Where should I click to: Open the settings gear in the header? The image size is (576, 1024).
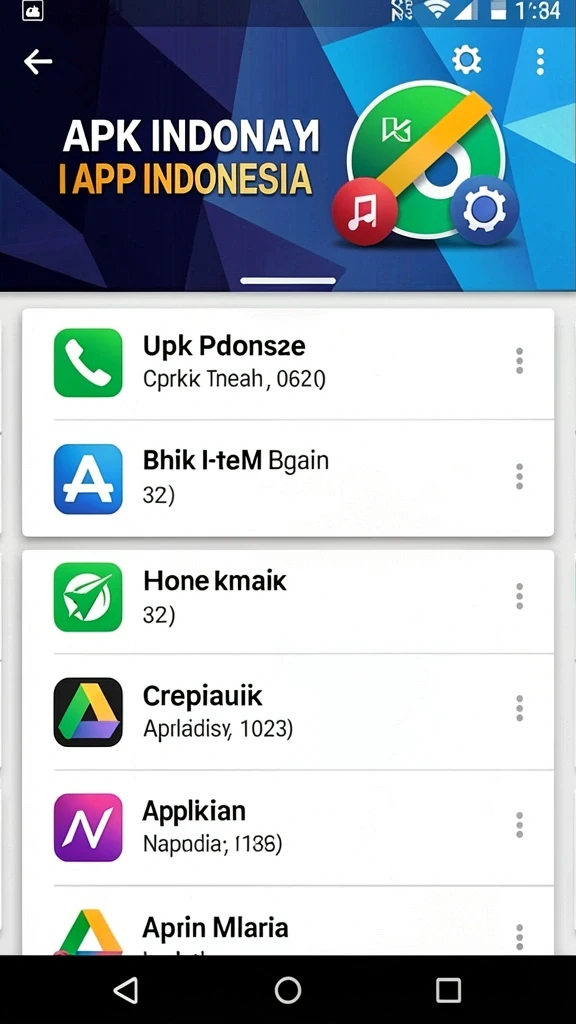[x=467, y=61]
